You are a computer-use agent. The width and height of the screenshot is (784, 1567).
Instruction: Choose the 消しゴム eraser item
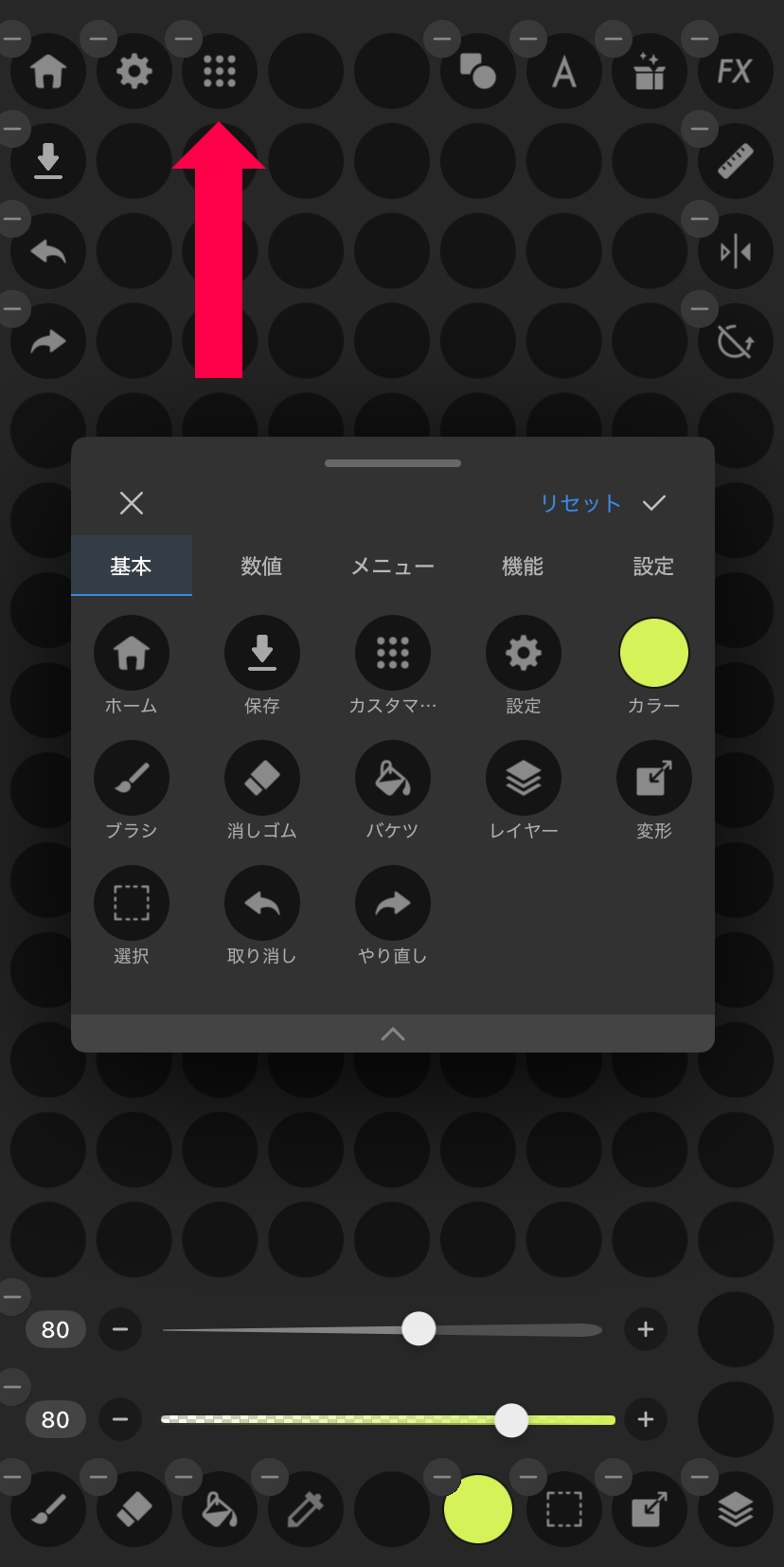[262, 778]
